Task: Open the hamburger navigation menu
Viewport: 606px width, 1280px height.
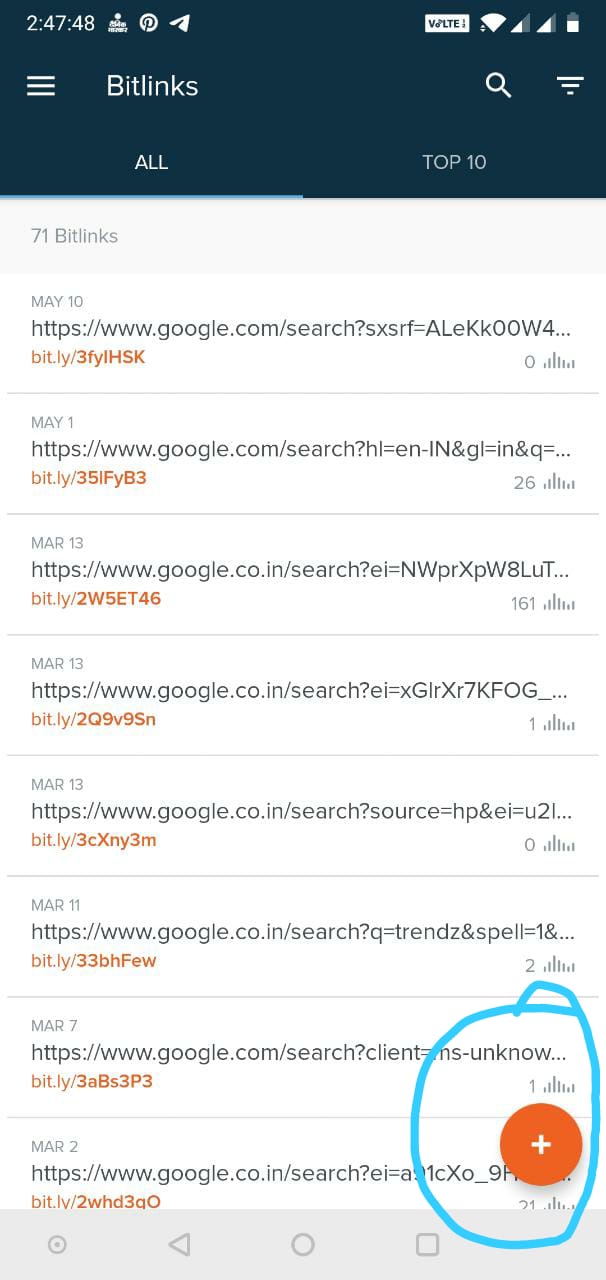Action: pos(41,86)
